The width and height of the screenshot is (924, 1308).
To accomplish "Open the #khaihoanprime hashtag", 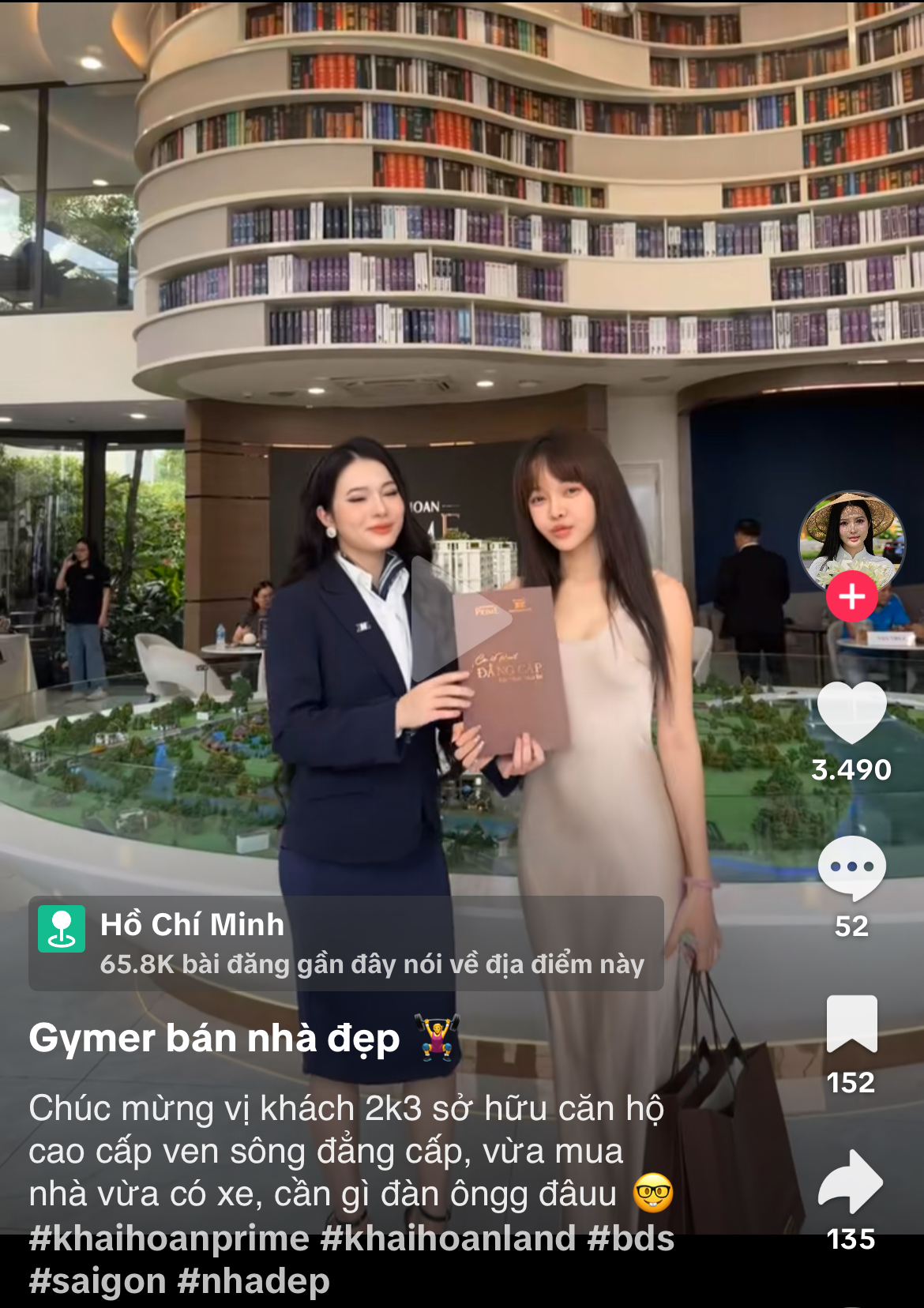I will (x=169, y=1238).
